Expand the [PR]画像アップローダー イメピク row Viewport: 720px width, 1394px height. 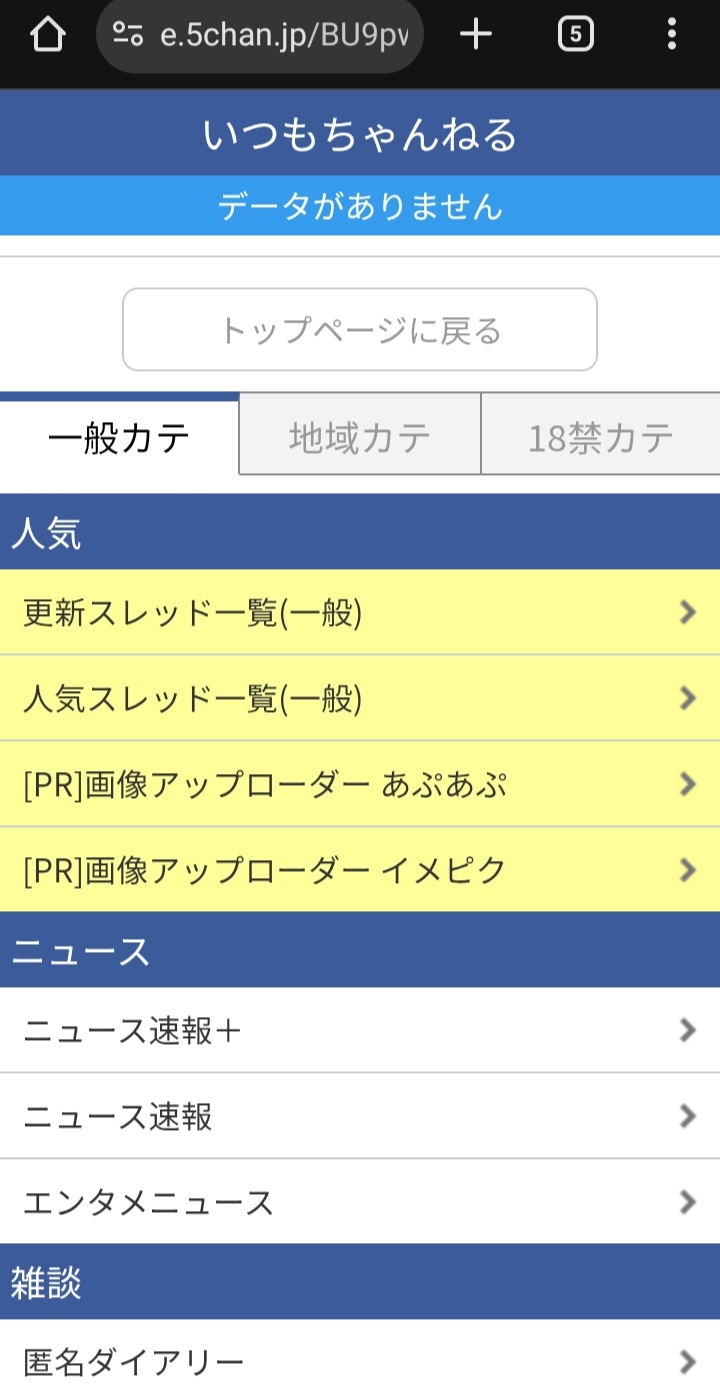[685, 869]
